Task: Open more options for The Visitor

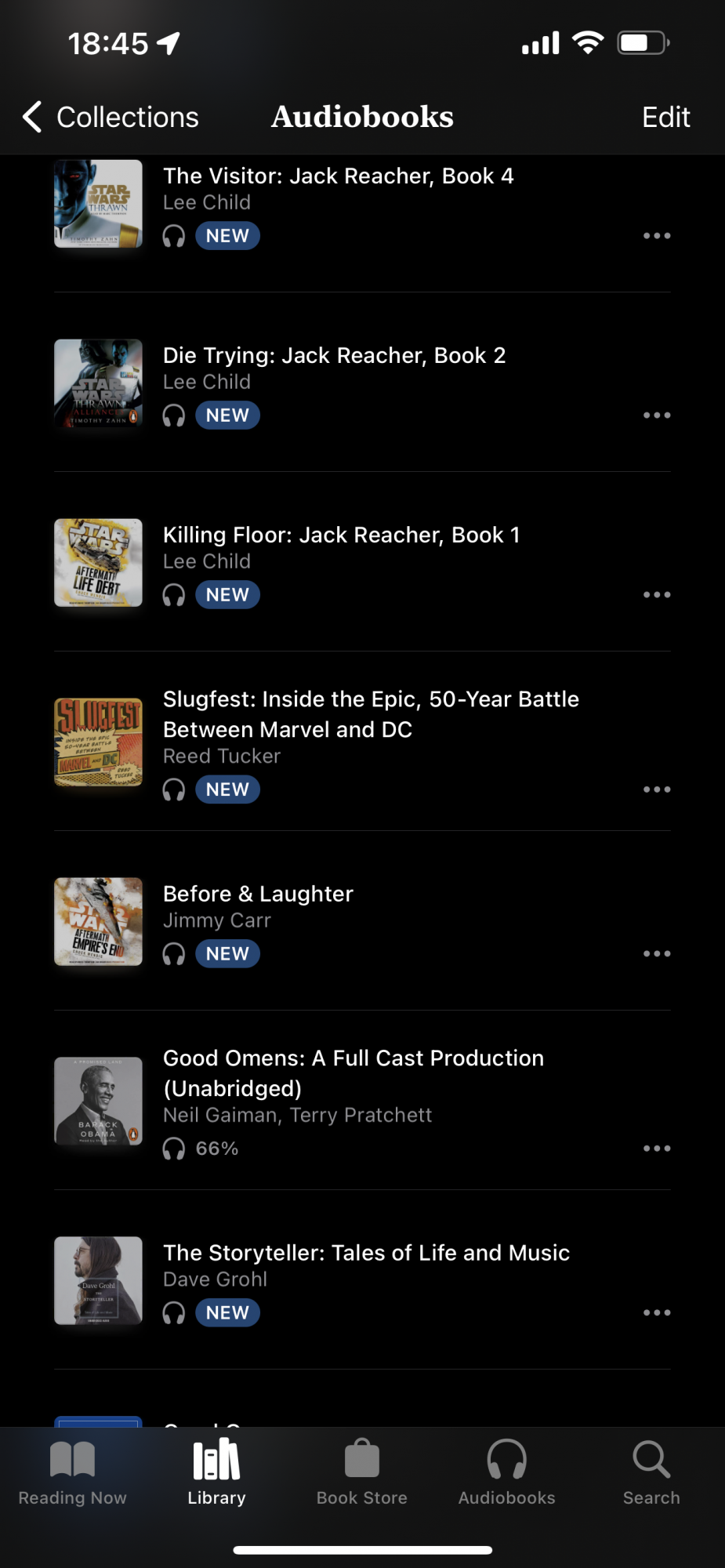Action: tap(656, 236)
